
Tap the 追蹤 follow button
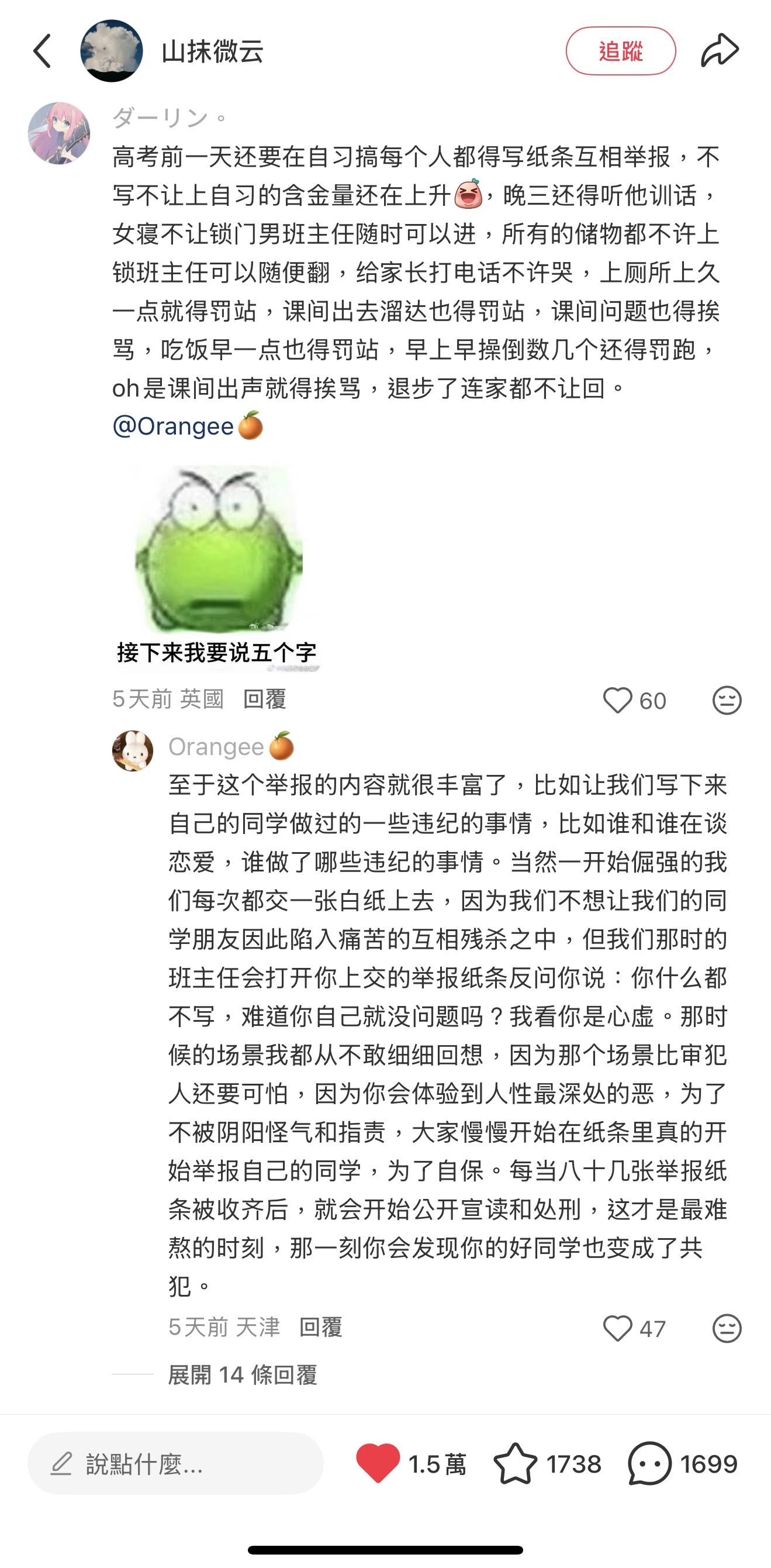point(620,51)
